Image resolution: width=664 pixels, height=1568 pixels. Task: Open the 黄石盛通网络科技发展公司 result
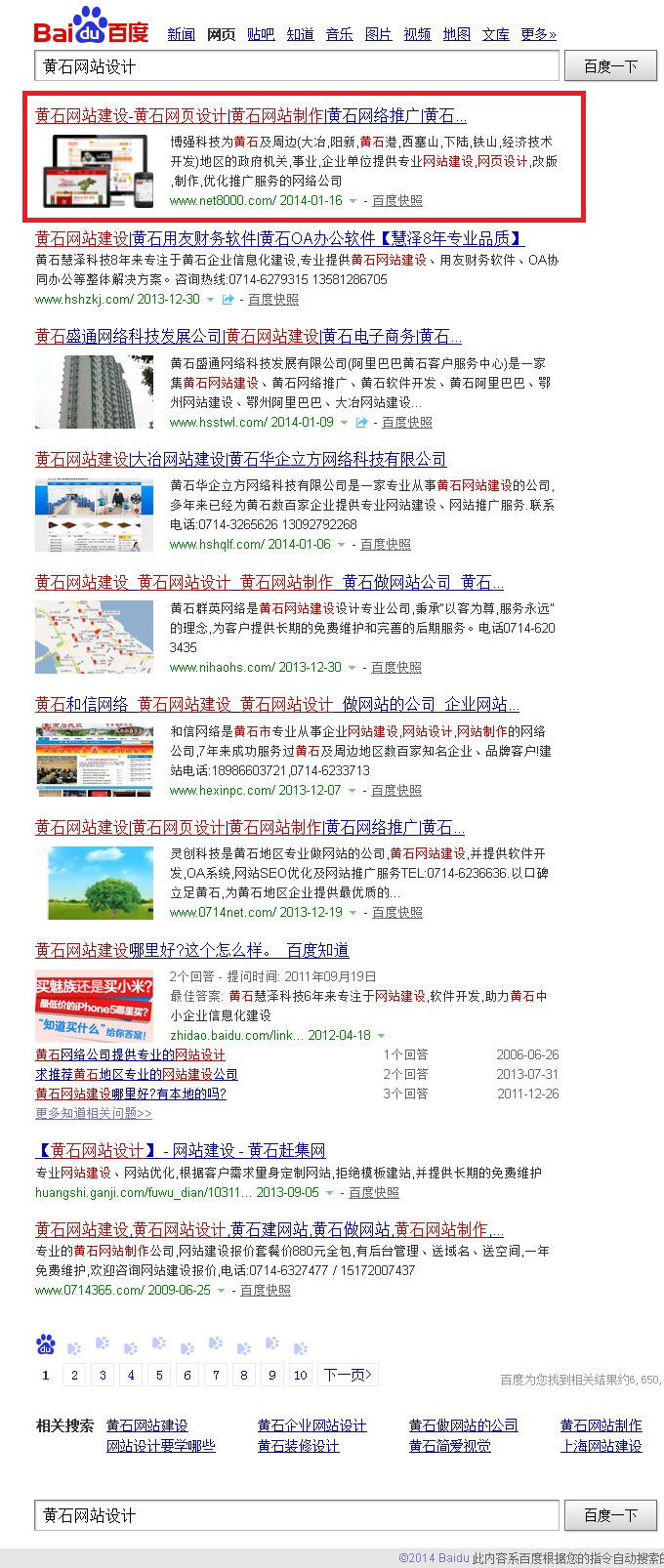coord(248,336)
